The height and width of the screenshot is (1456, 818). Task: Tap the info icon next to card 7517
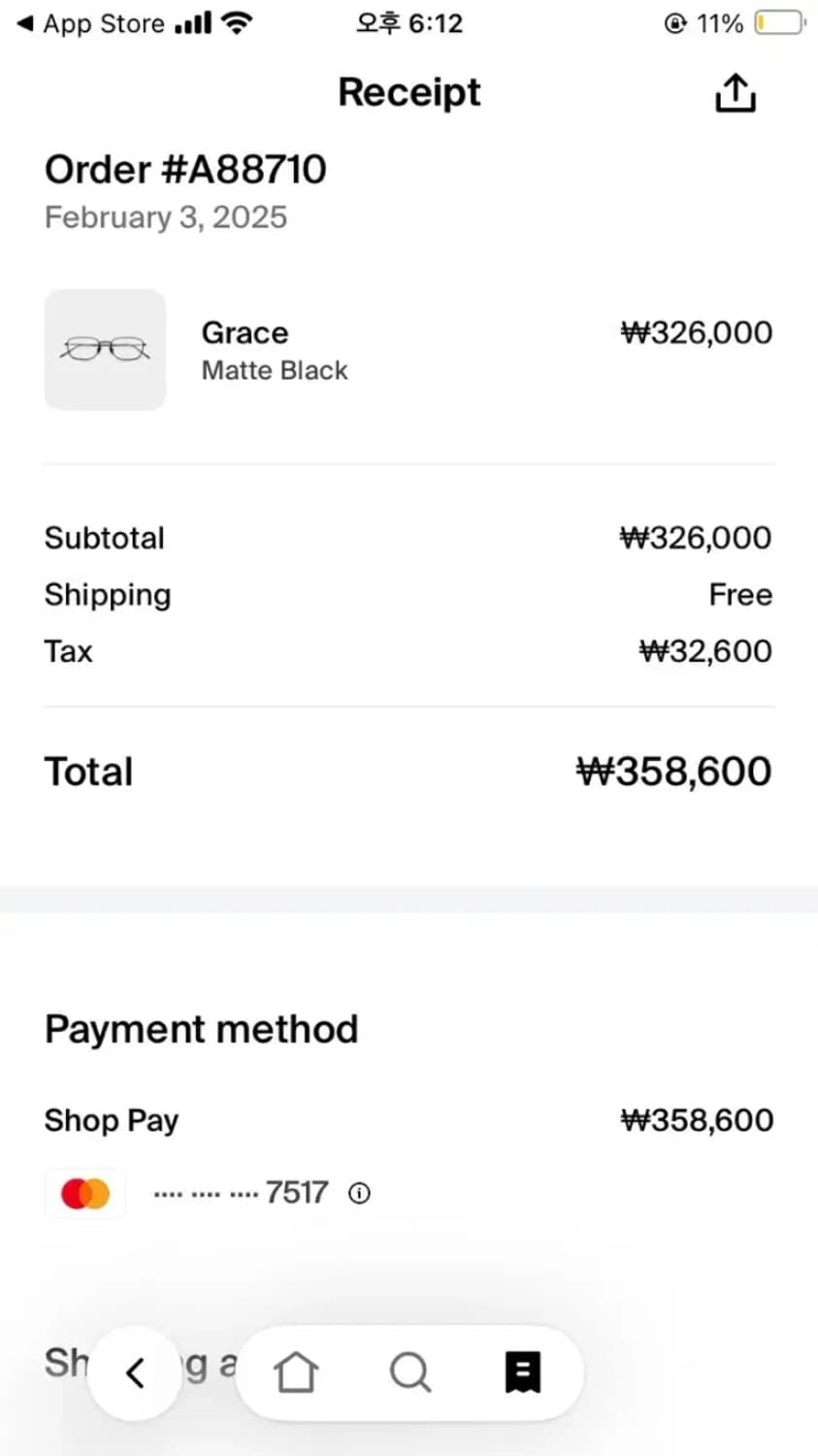pos(358,1194)
